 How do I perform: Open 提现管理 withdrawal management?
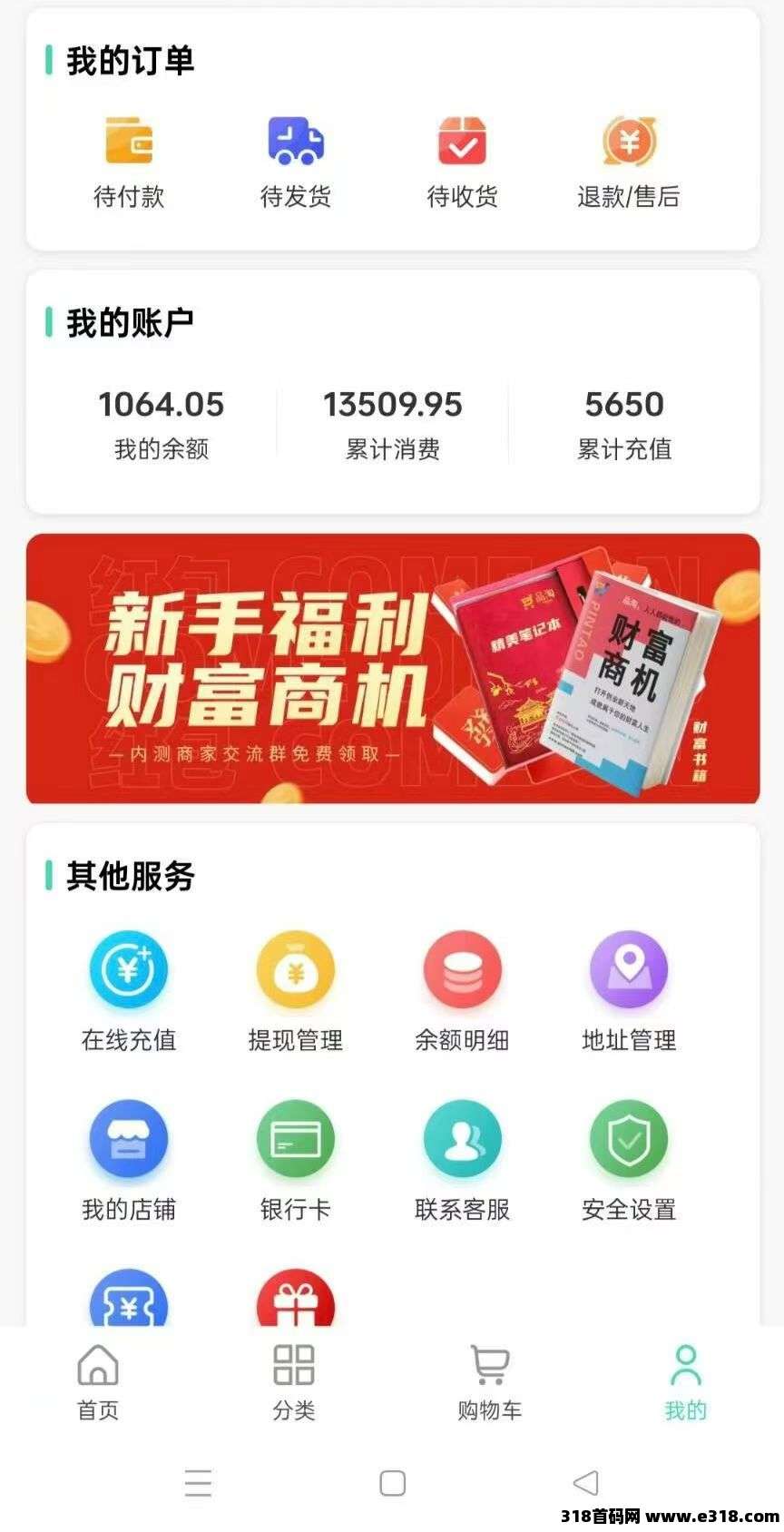point(296,990)
